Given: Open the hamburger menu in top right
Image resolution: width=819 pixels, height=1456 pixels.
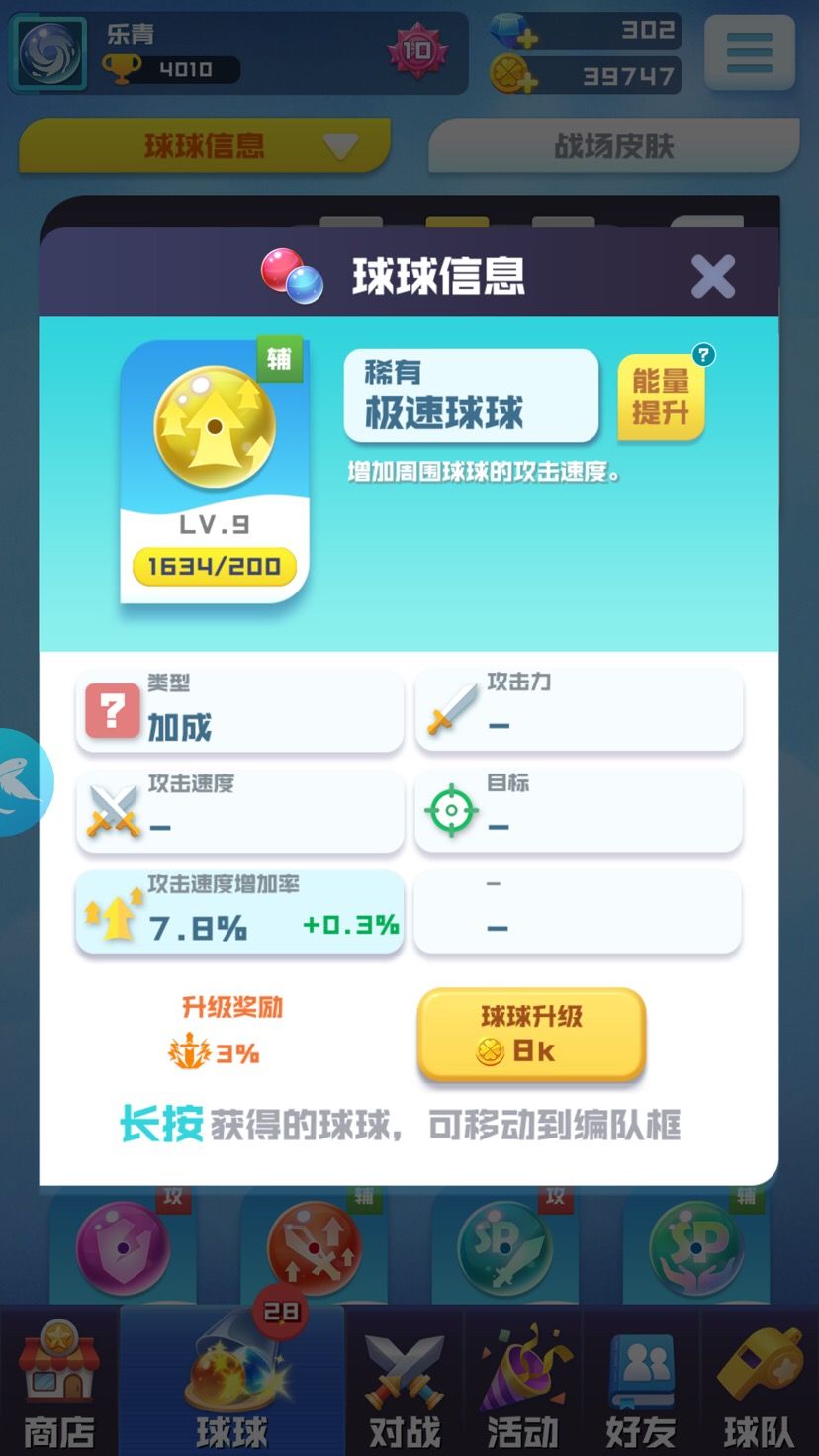Looking at the screenshot, I should (749, 53).
